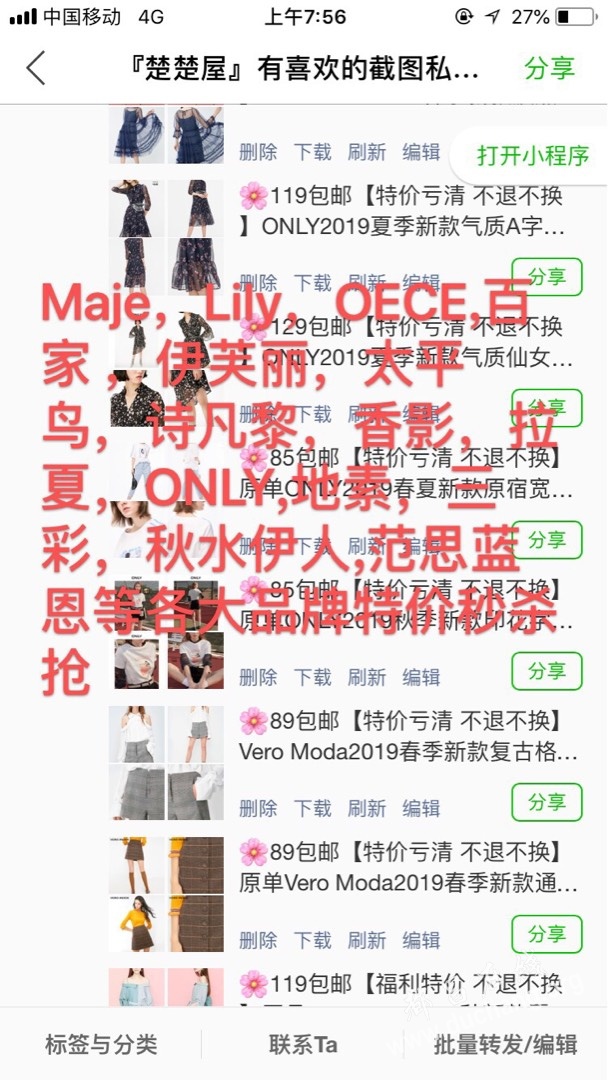Go back using the top-left arrow
Image resolution: width=608 pixels, height=1080 pixels.
coord(36,68)
